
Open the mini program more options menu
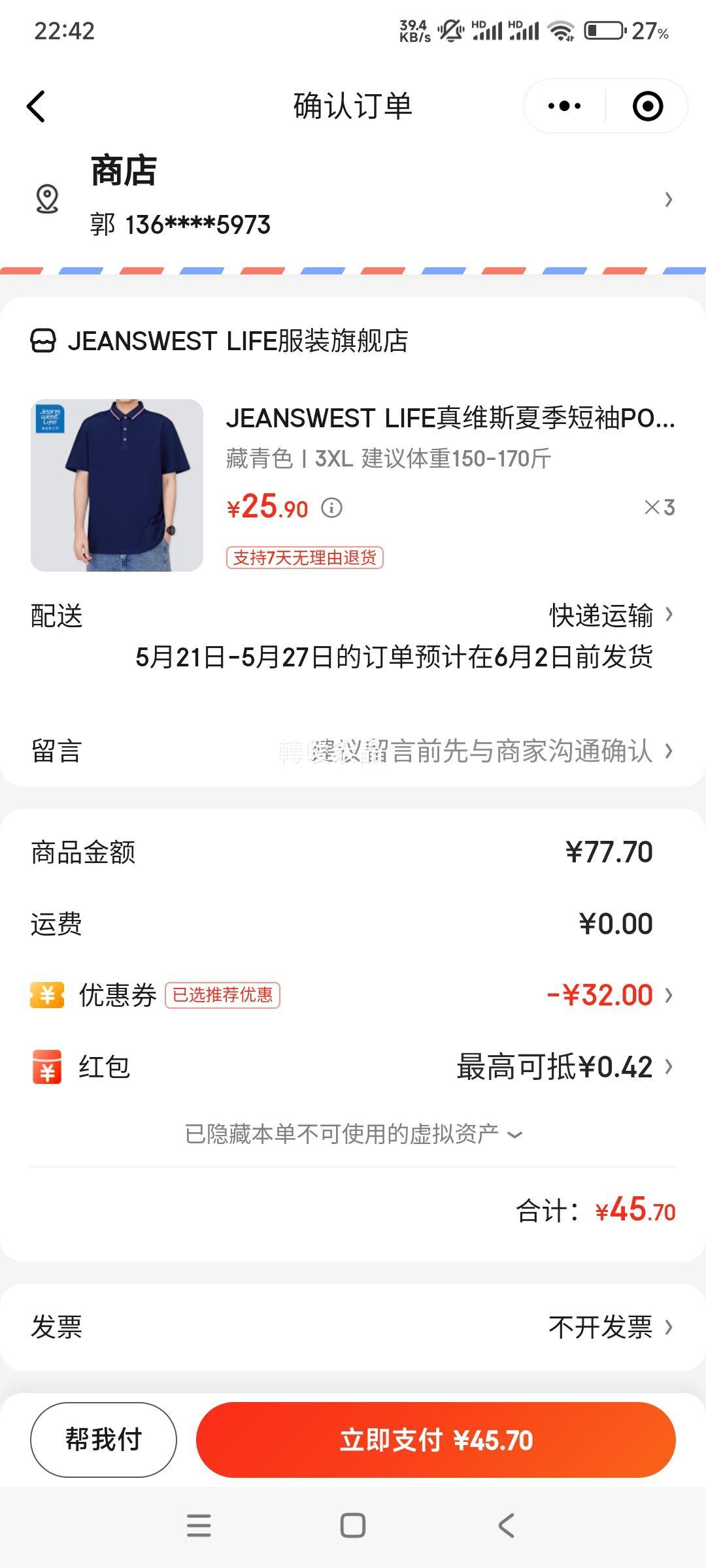tap(565, 106)
